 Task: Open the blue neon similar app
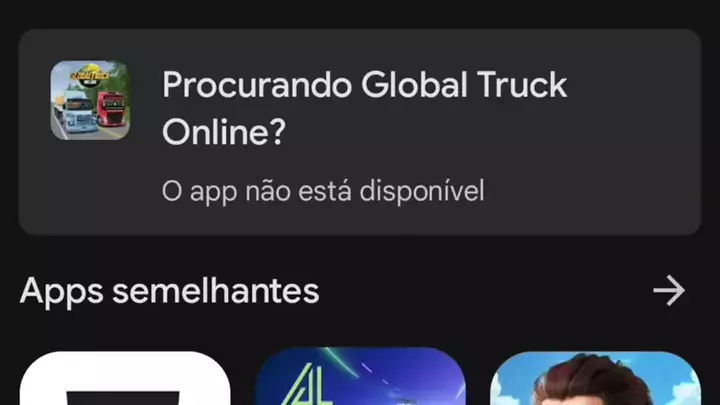(x=360, y=378)
